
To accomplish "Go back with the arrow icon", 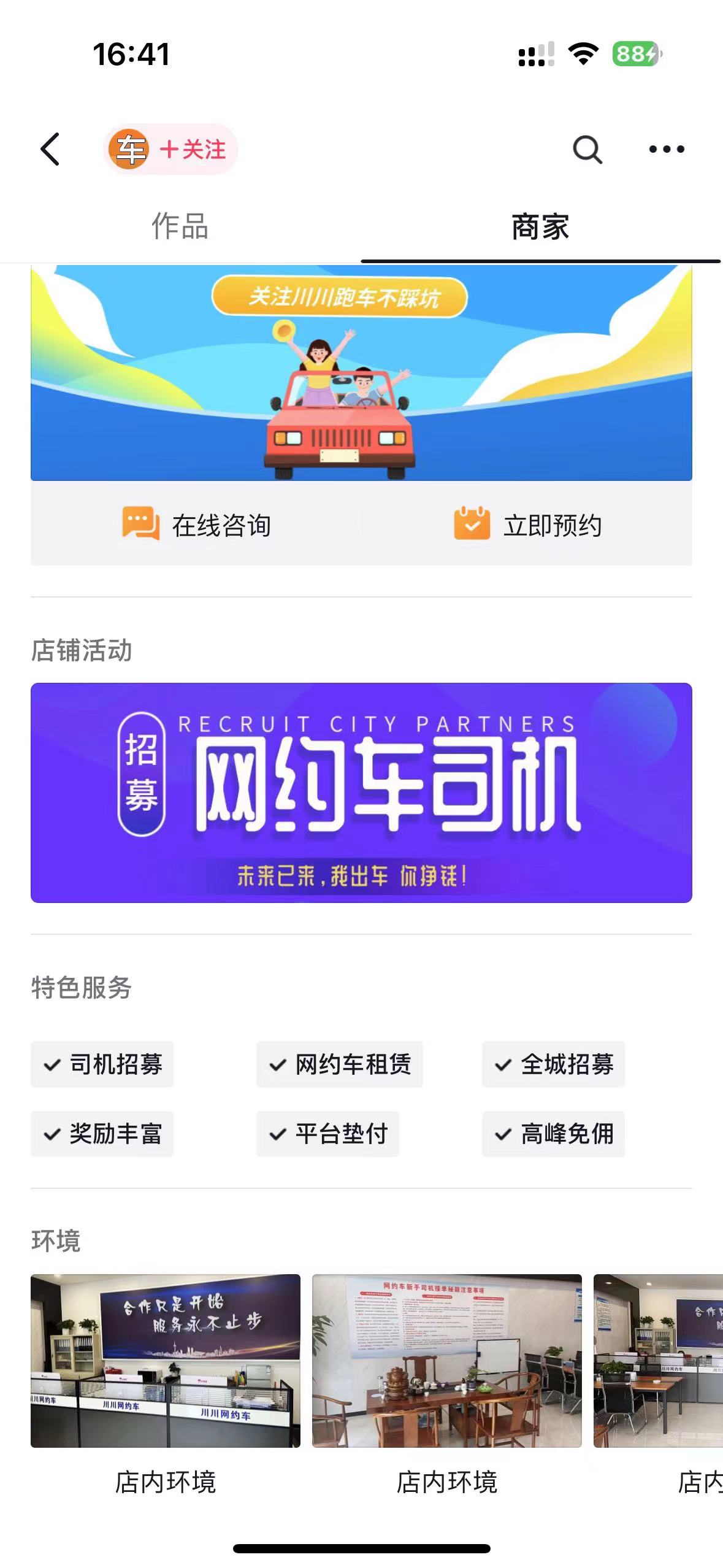I will [x=50, y=149].
